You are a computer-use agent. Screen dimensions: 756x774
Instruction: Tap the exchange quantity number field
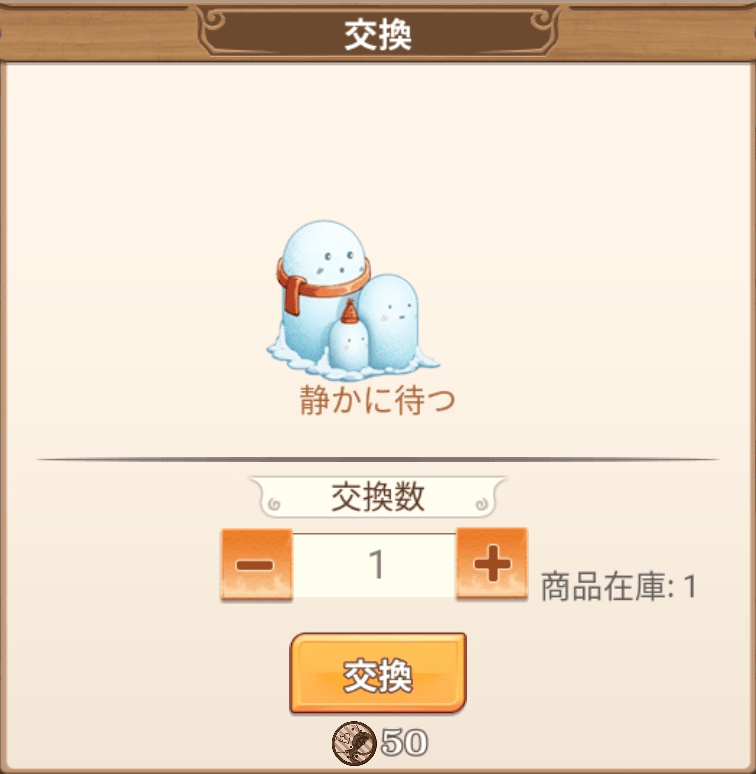click(374, 565)
